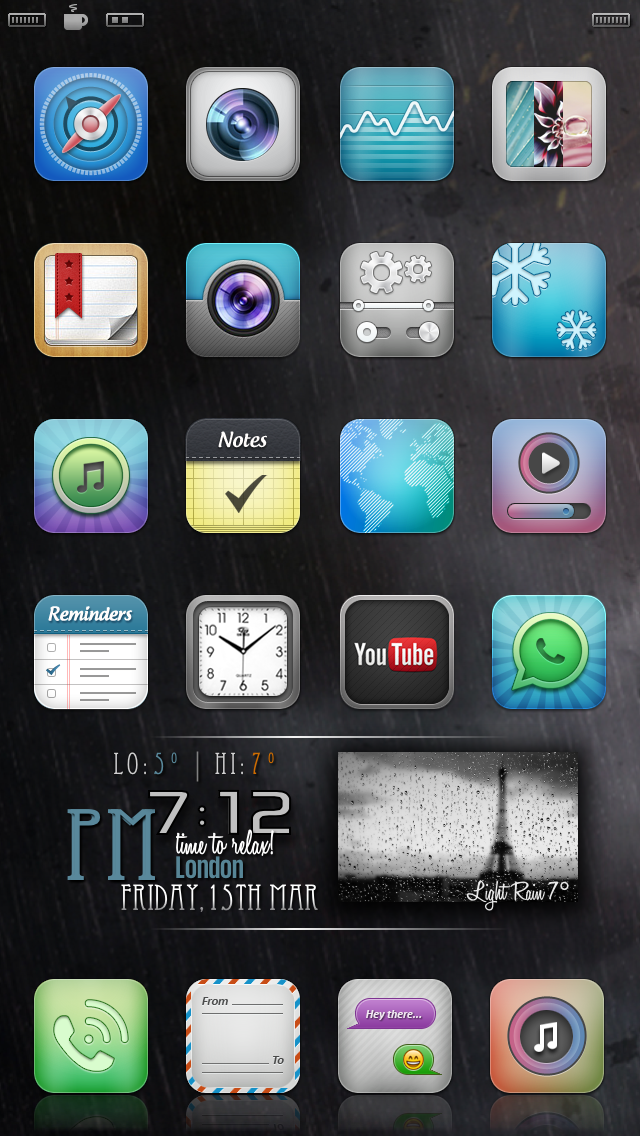
Task: Open the Safari compass app
Action: point(91,124)
